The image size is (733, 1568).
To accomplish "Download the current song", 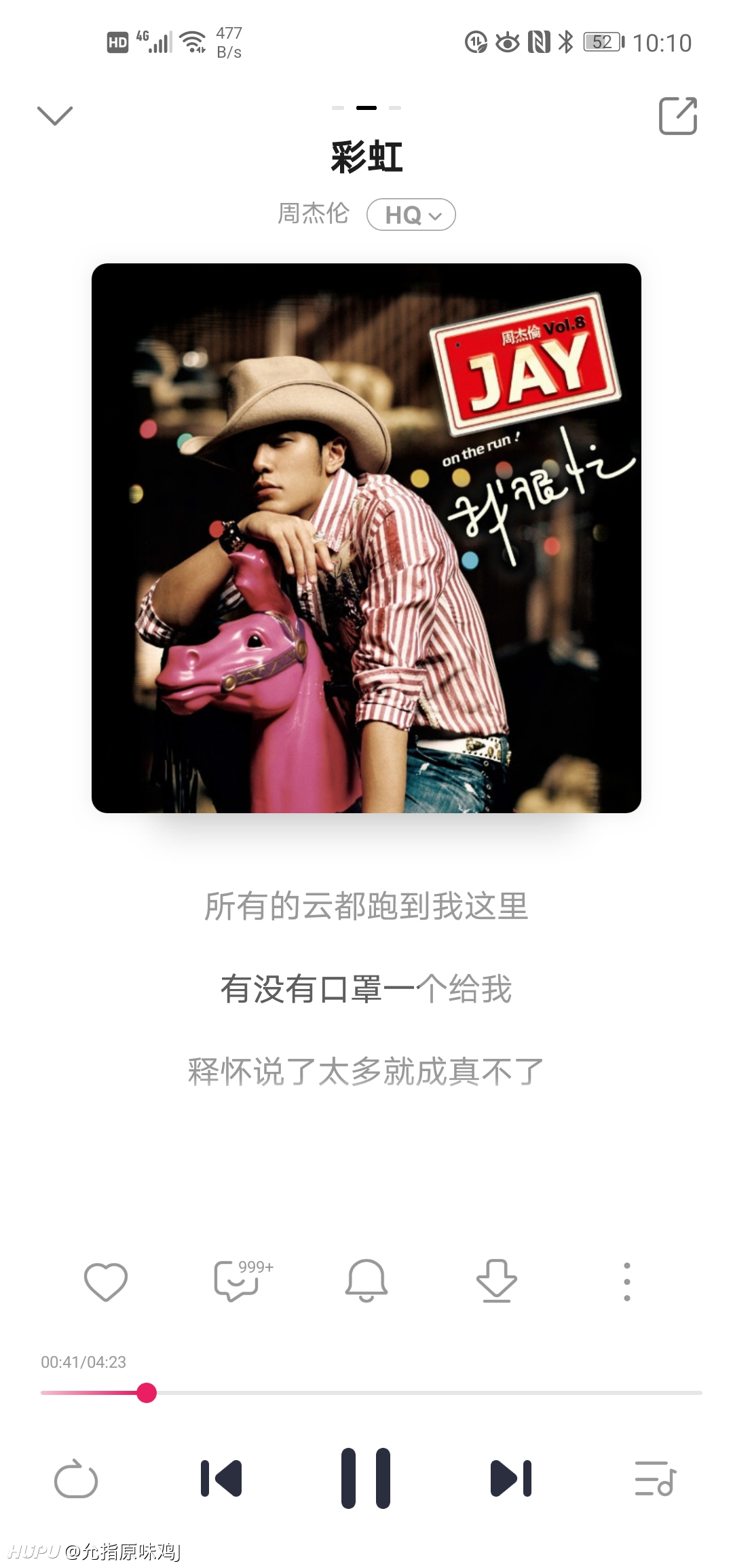I will coord(497,1280).
